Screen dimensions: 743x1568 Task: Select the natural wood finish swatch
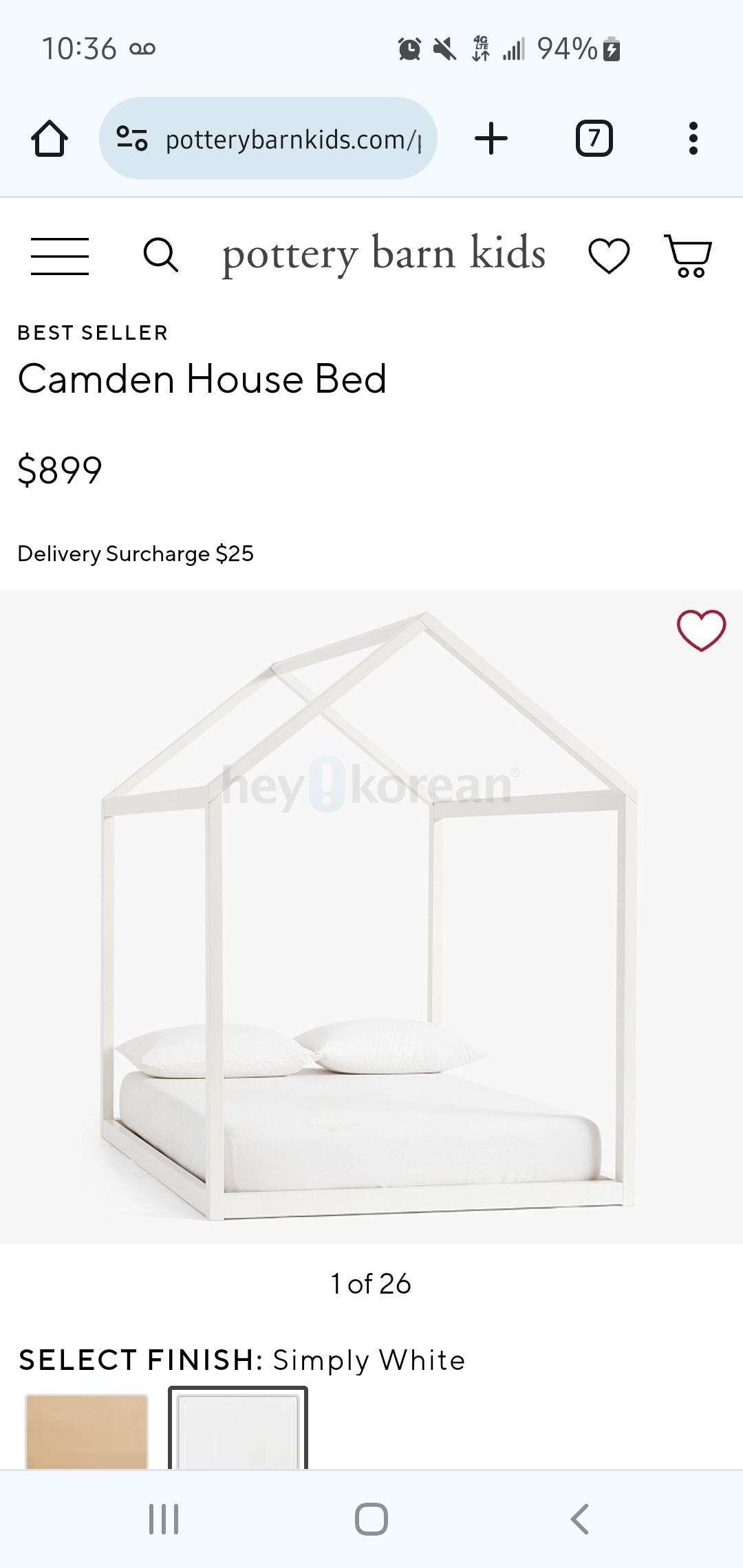pos(87,1432)
